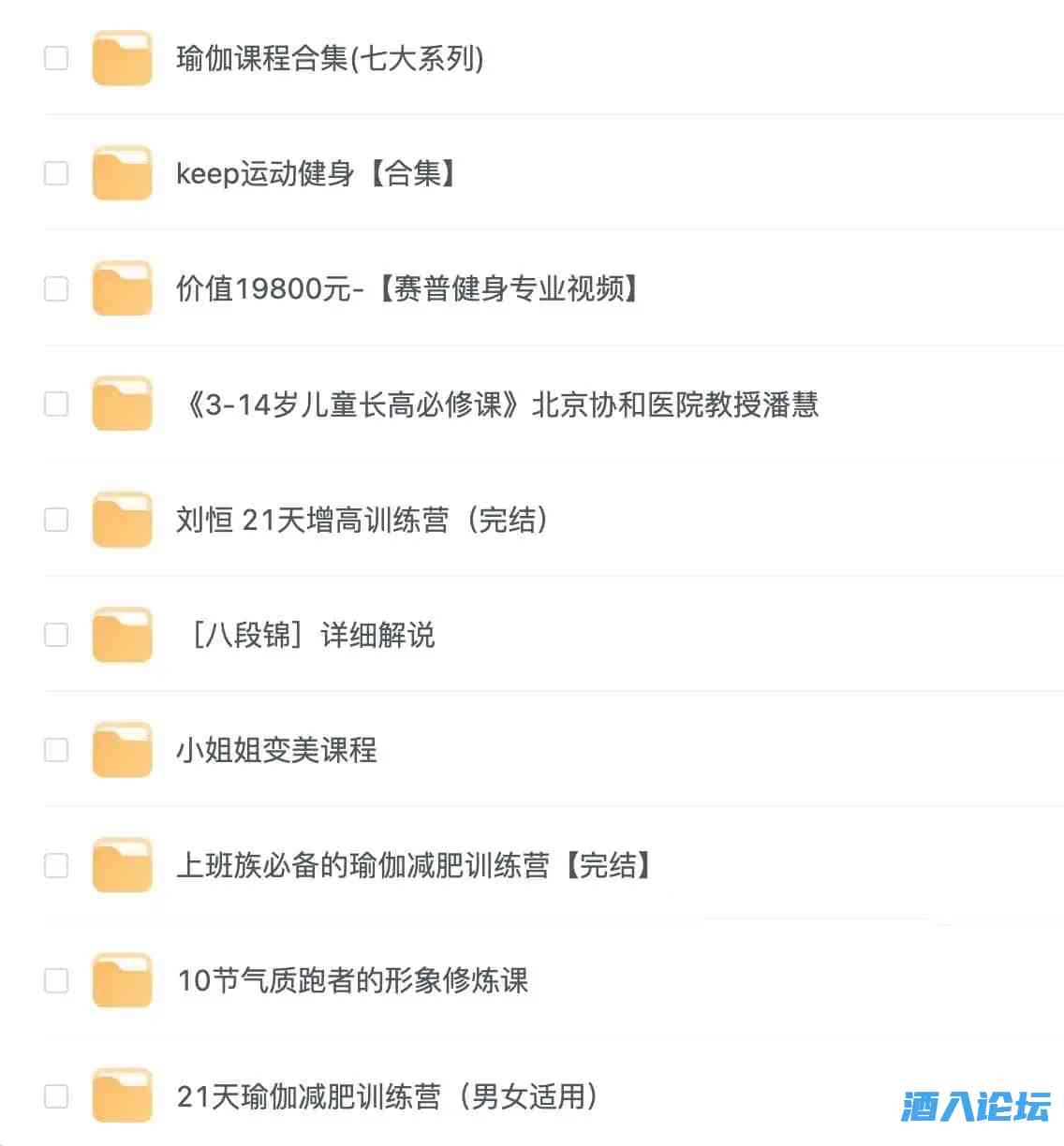Open the 10节气质跑者的形象修炼课 folder
1064x1146 pixels.
(x=352, y=980)
